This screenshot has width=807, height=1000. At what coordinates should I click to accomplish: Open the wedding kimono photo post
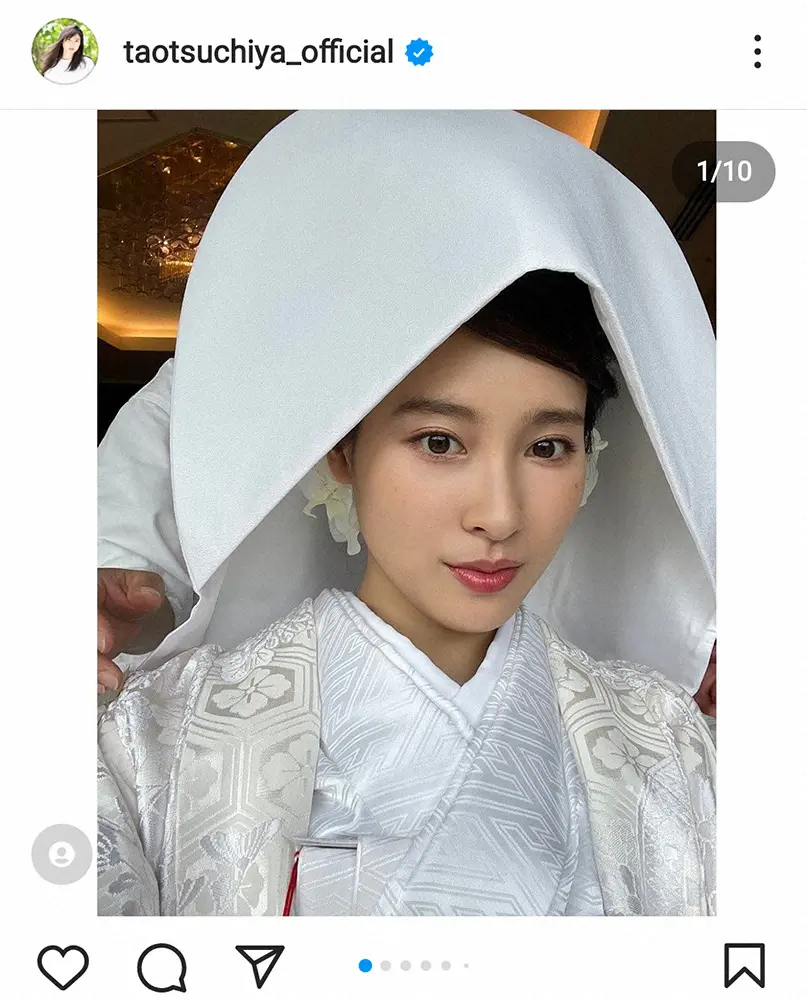click(406, 512)
